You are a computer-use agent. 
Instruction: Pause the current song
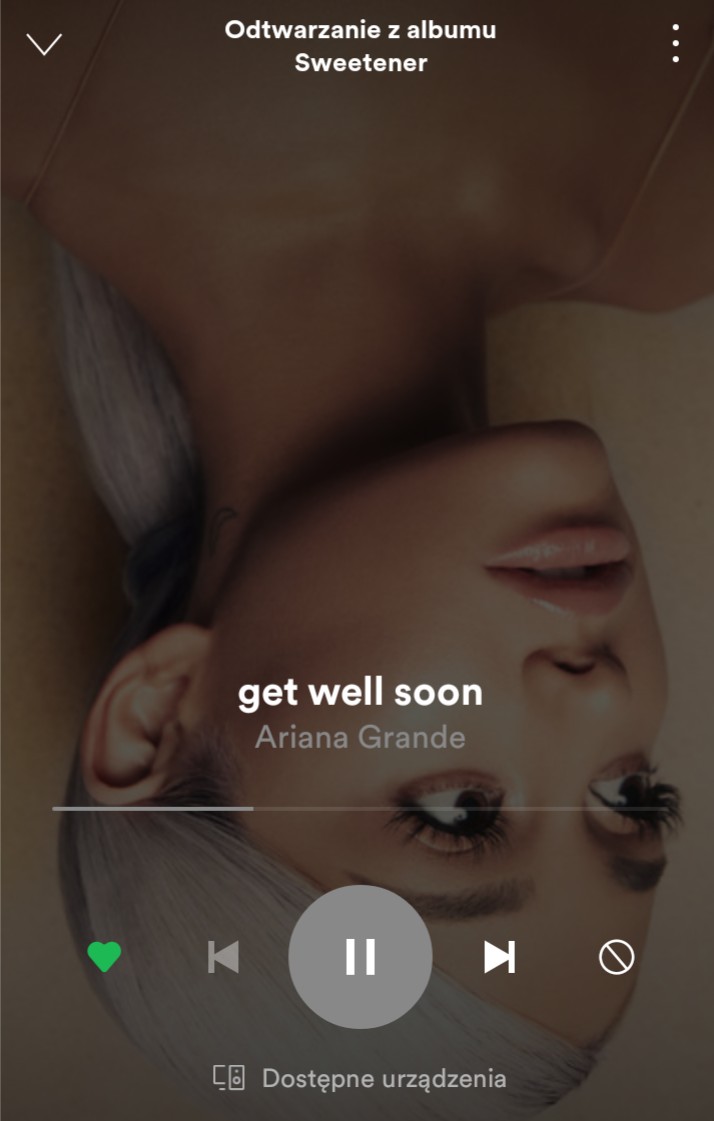tap(360, 957)
